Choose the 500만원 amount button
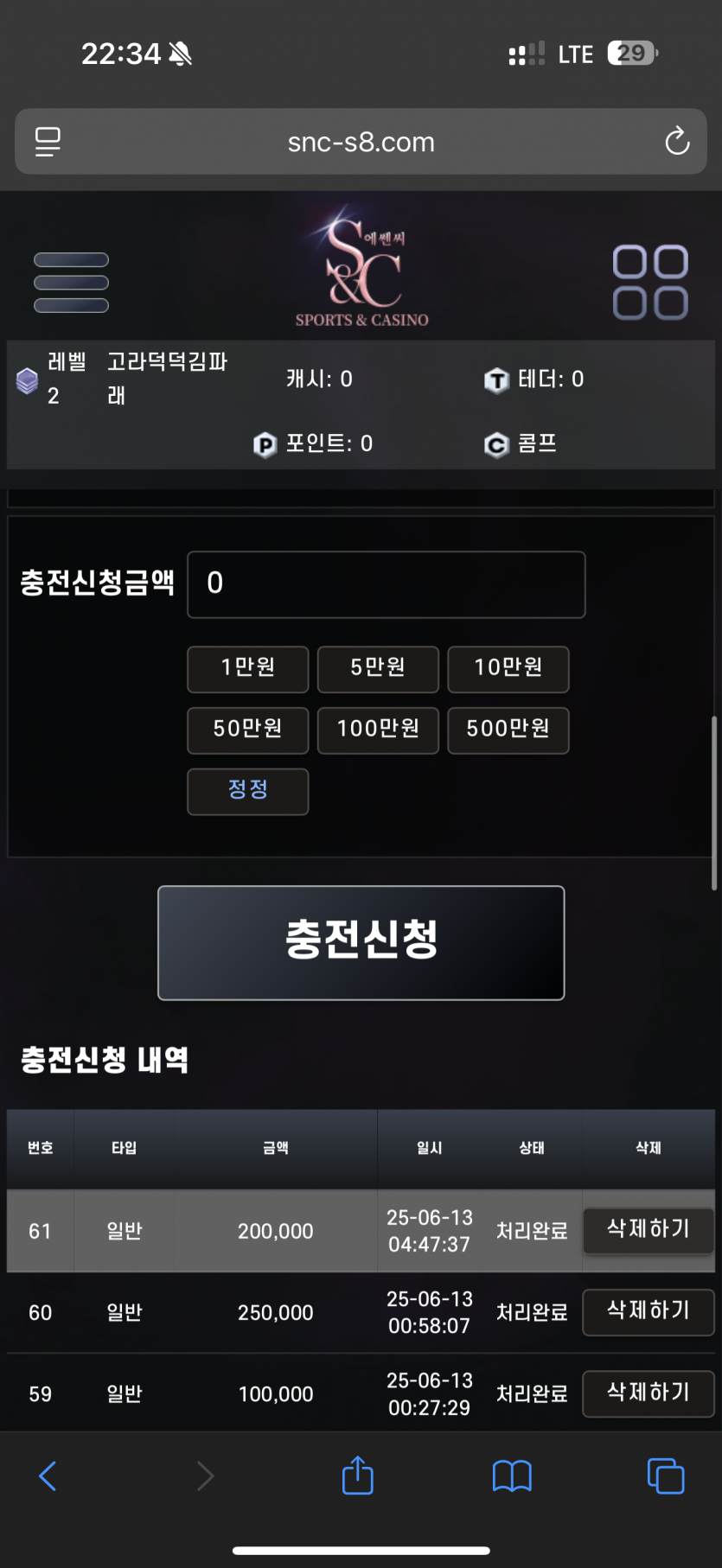The width and height of the screenshot is (722, 1568). coord(508,730)
